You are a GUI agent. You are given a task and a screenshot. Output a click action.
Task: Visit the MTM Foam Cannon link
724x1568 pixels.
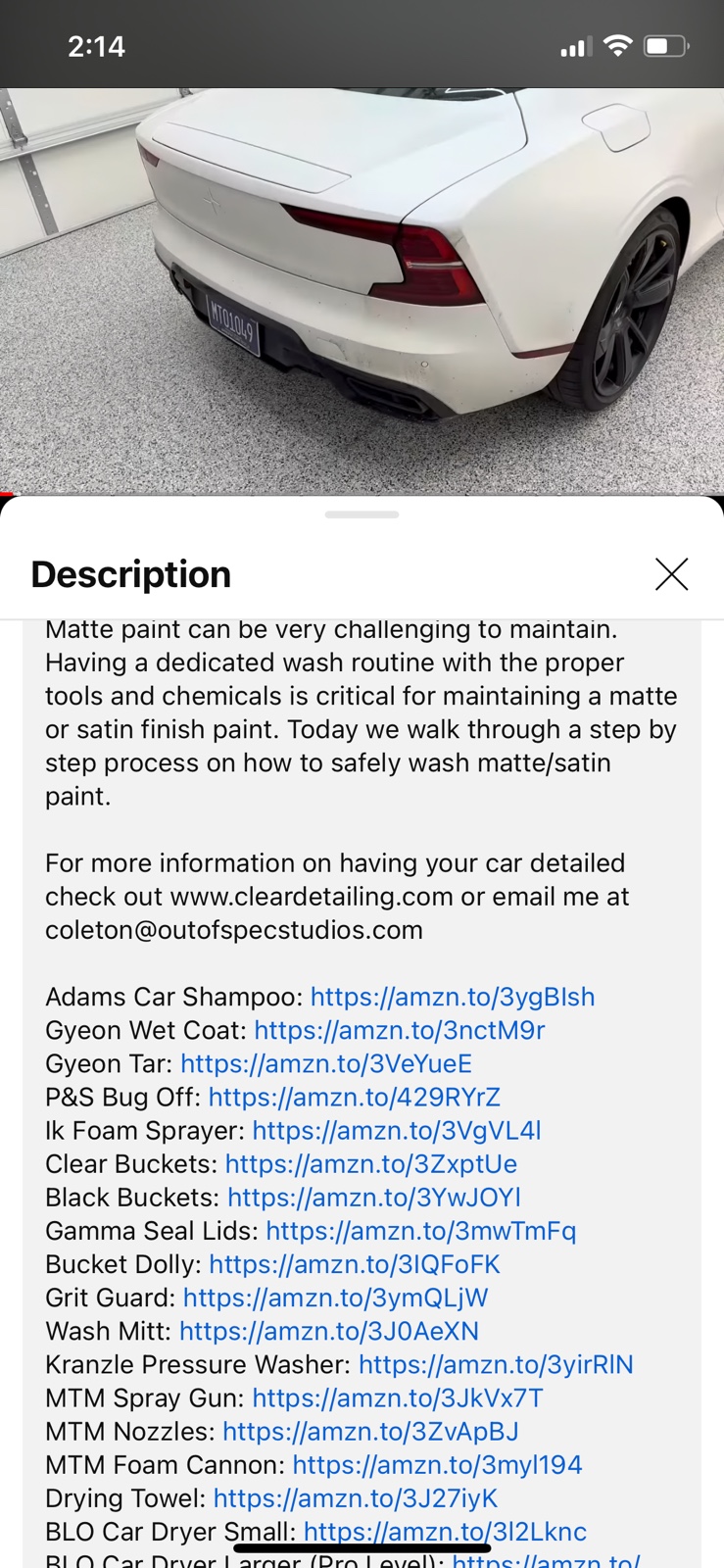(x=437, y=1464)
